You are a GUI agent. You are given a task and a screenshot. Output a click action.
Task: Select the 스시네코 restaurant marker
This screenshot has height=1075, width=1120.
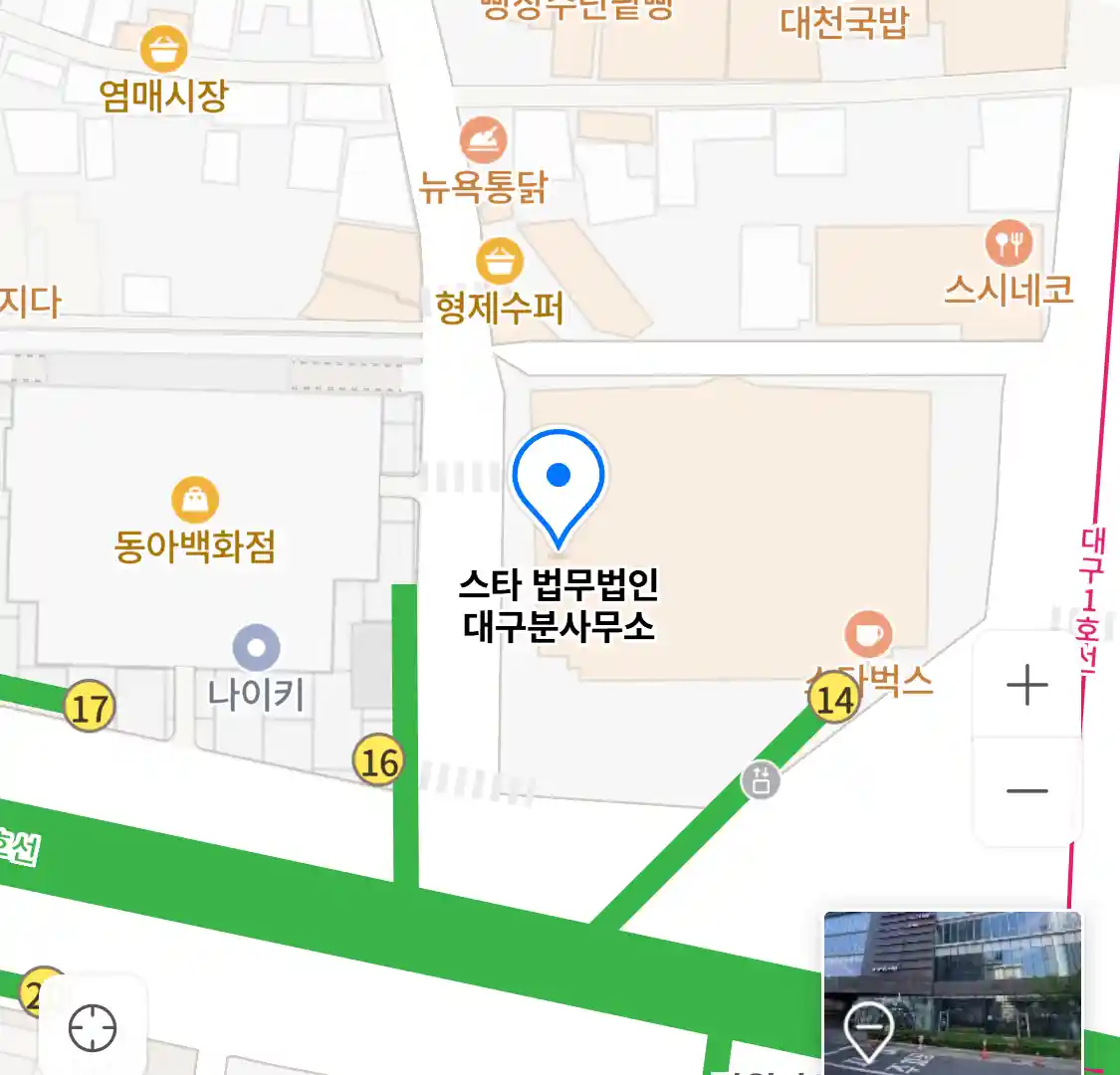[1008, 242]
